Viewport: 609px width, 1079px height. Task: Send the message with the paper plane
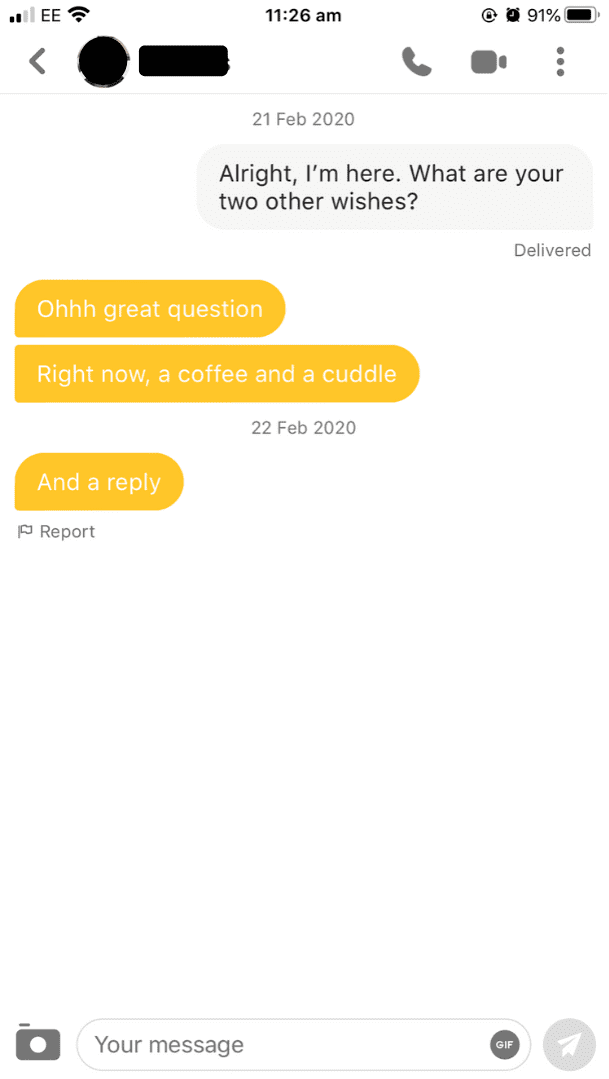569,1045
